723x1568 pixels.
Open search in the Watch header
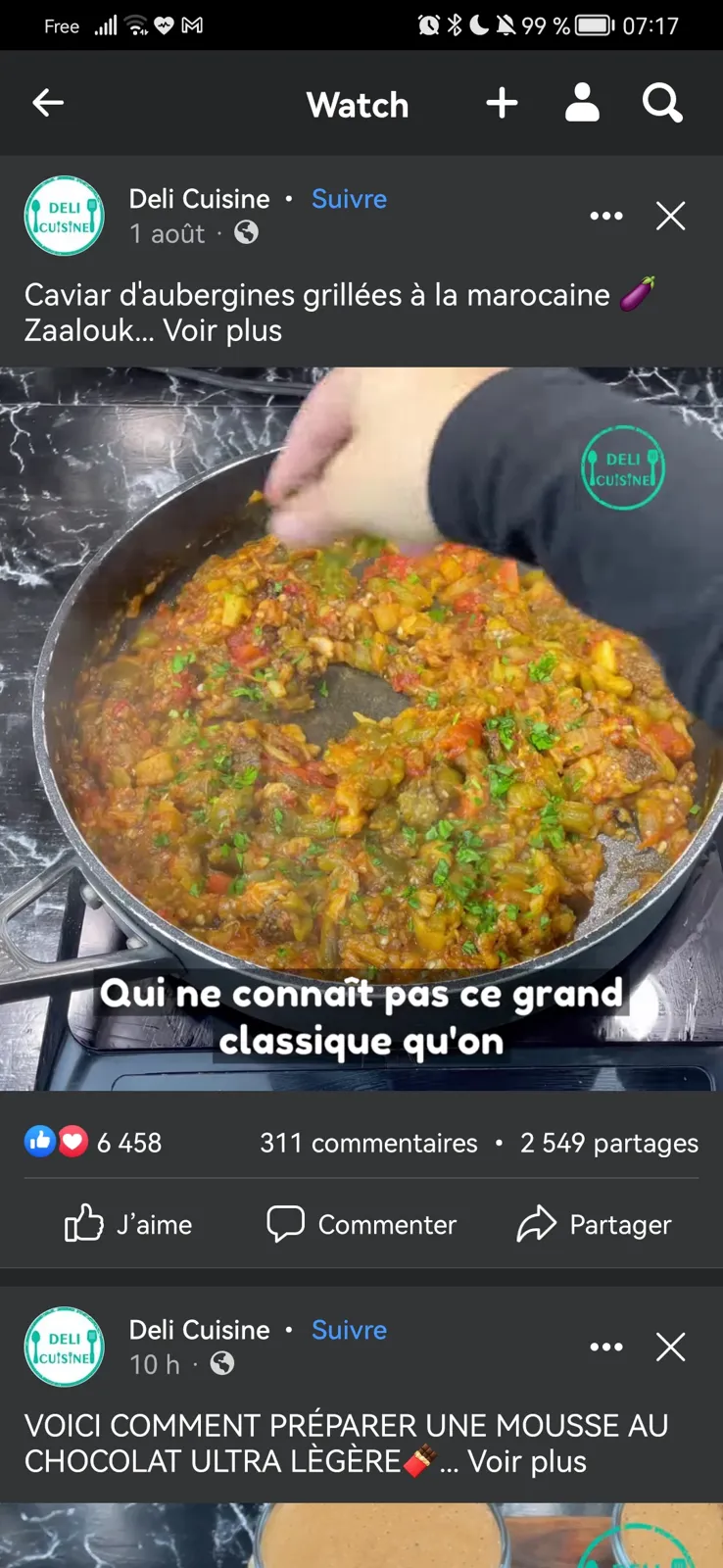[x=662, y=102]
